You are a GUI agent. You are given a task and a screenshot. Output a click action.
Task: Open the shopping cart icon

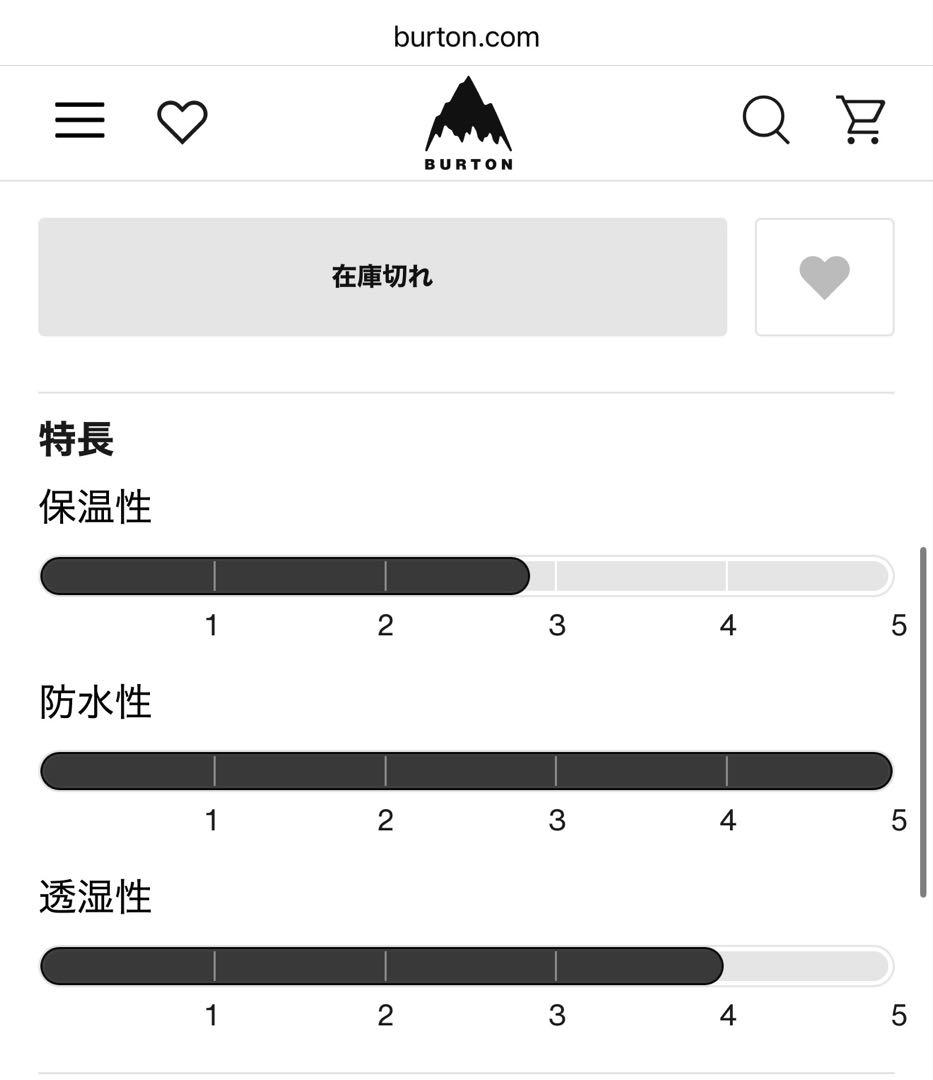[x=862, y=119]
